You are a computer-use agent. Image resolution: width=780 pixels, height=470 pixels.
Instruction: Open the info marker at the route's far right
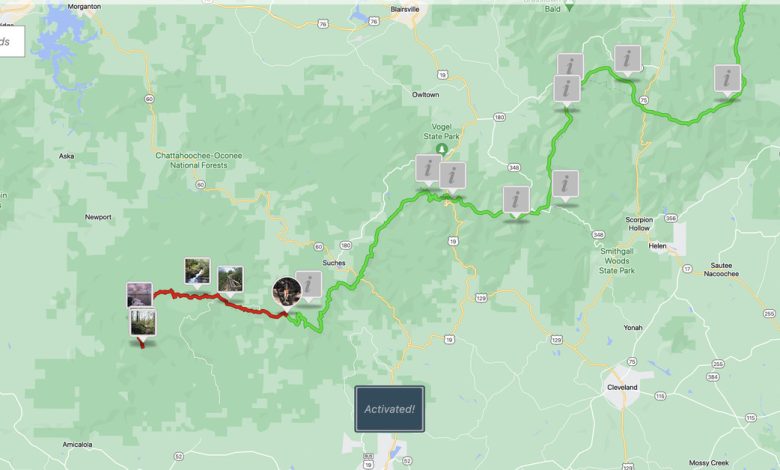[728, 78]
